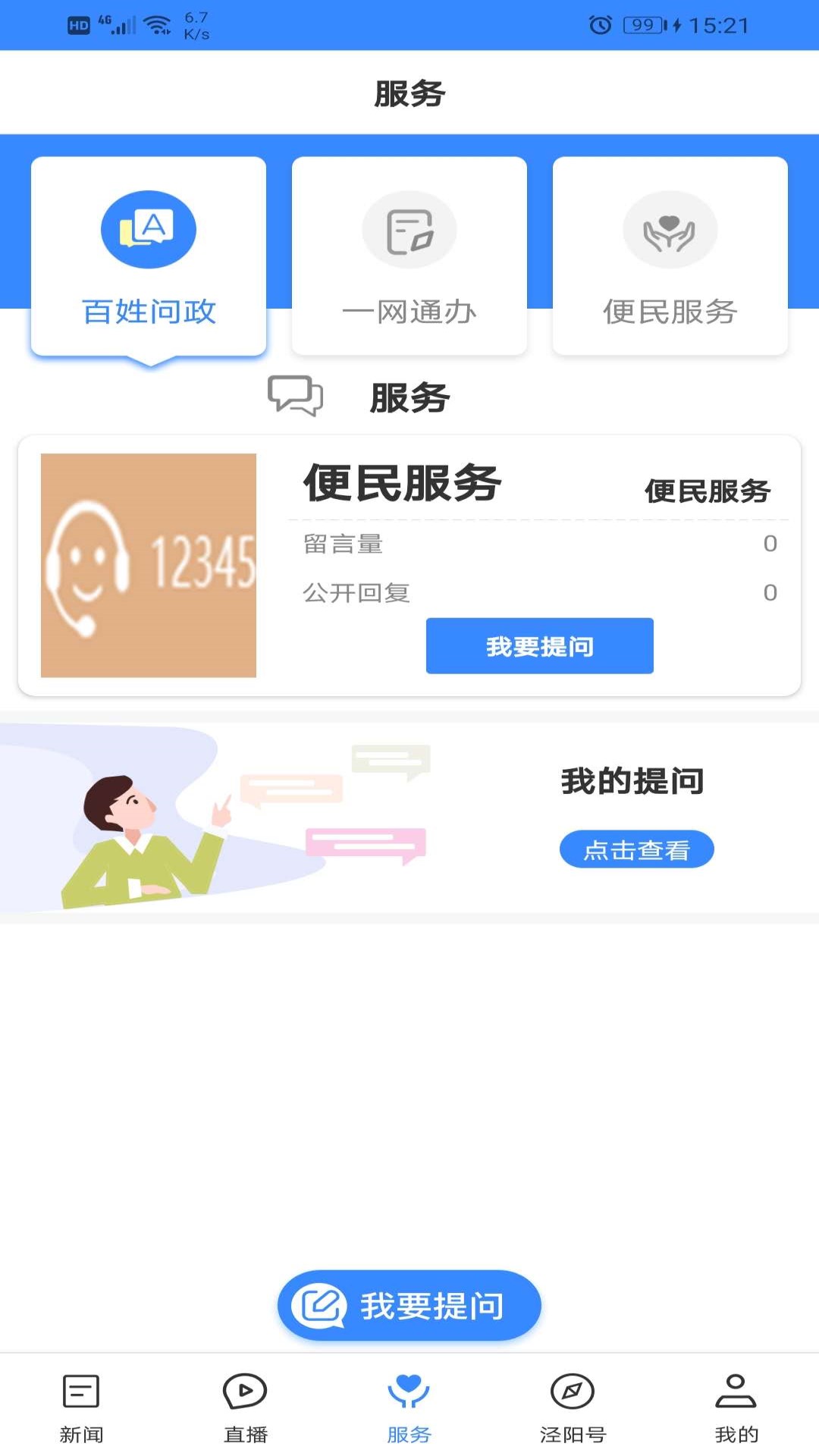Open the 12345 便民服务 hotline card
819x1456 pixels.
(x=149, y=565)
